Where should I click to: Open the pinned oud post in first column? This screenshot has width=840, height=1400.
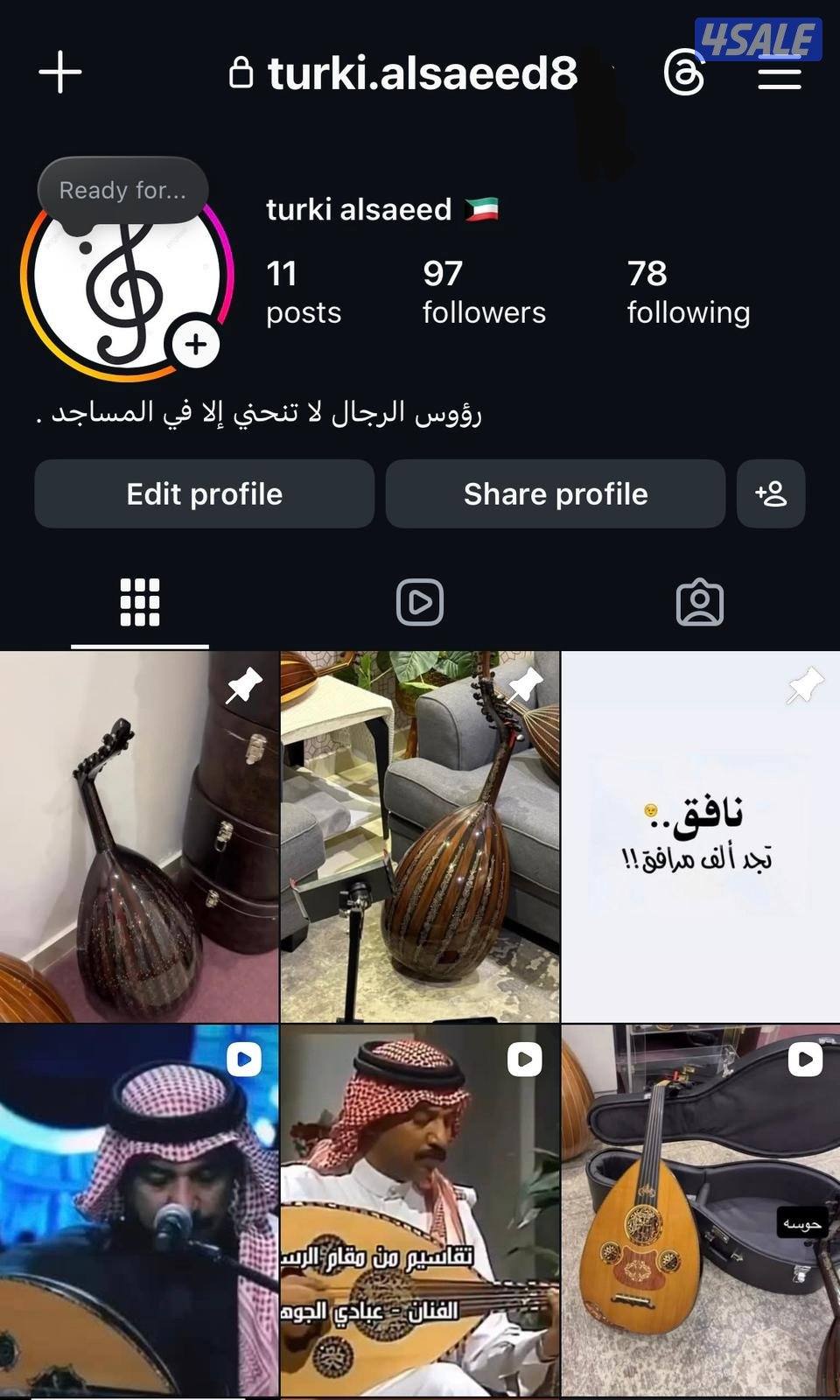140,836
